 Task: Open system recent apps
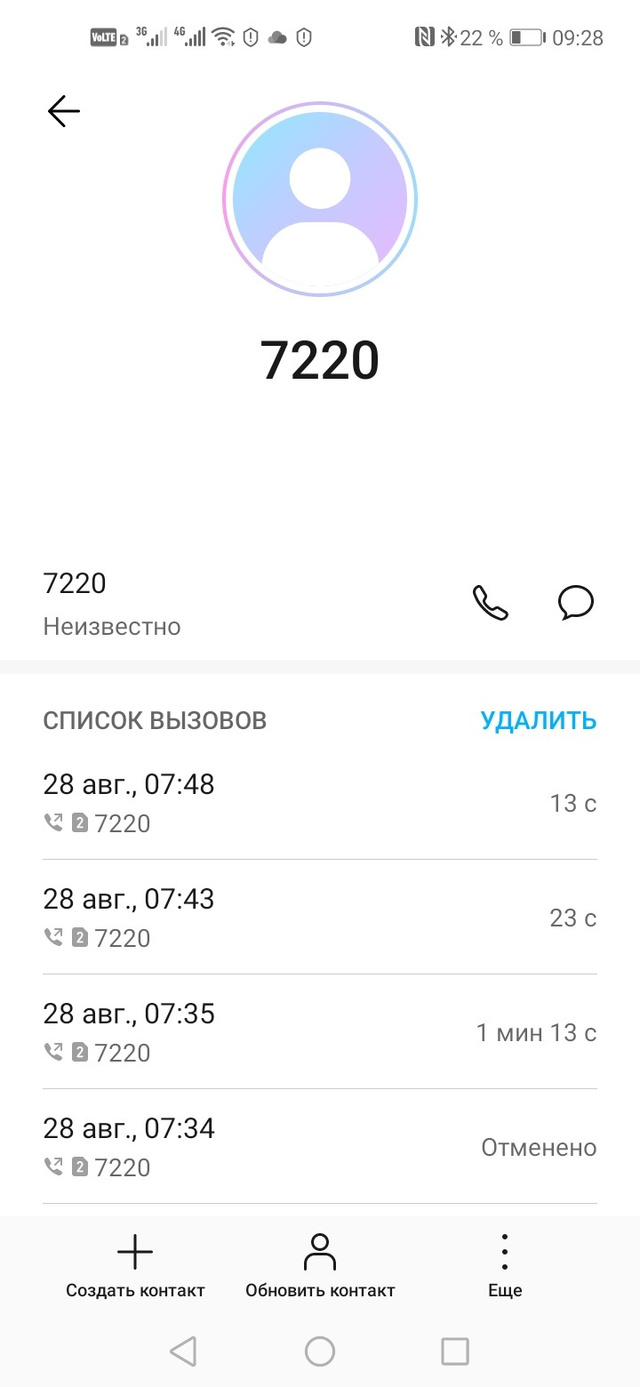click(455, 1352)
